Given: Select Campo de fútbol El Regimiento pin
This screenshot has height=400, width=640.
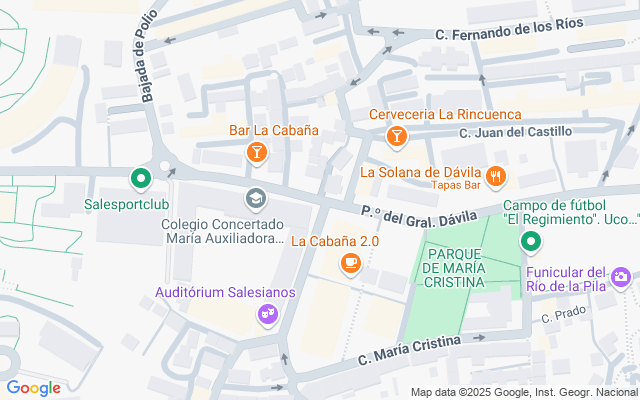Looking at the screenshot, I should (531, 241).
